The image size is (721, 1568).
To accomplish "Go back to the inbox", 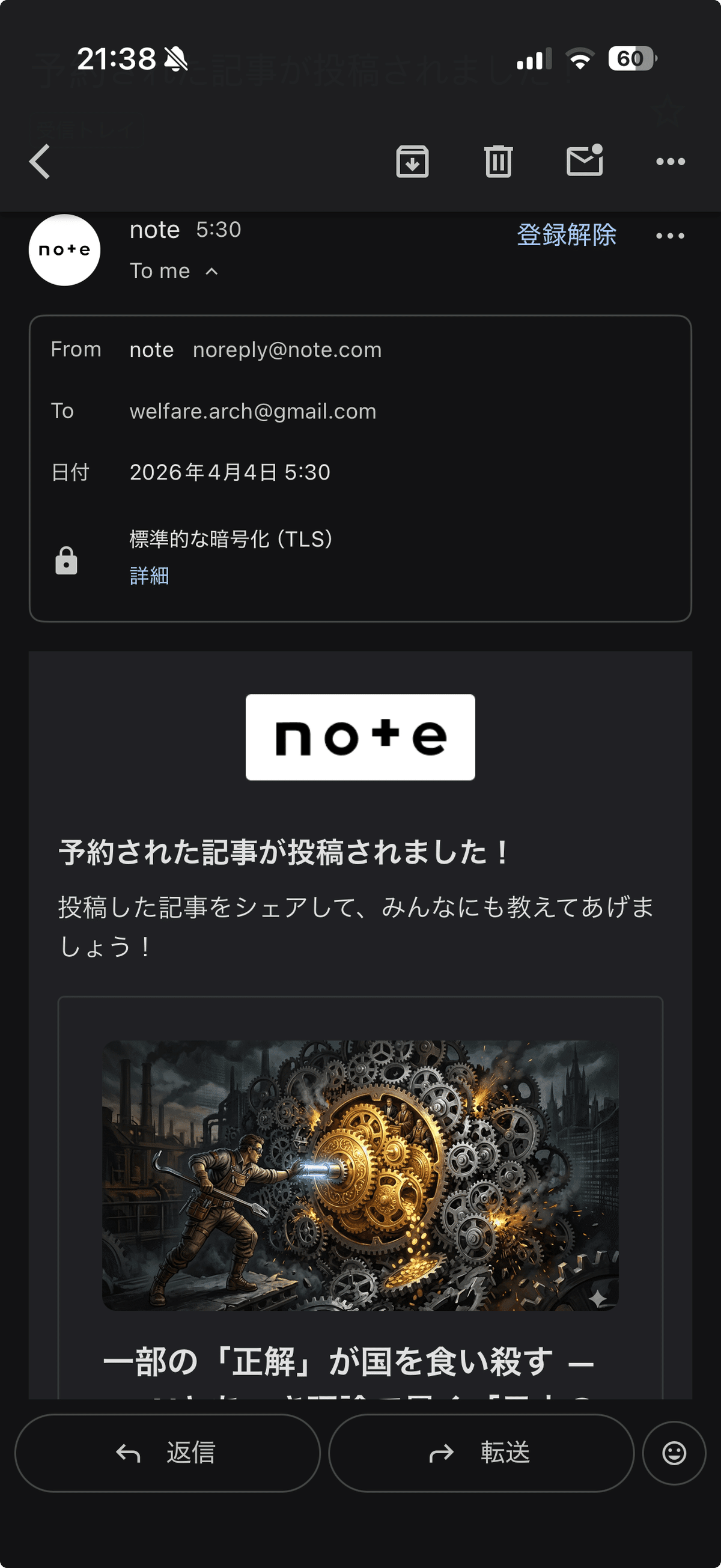I will (x=40, y=162).
